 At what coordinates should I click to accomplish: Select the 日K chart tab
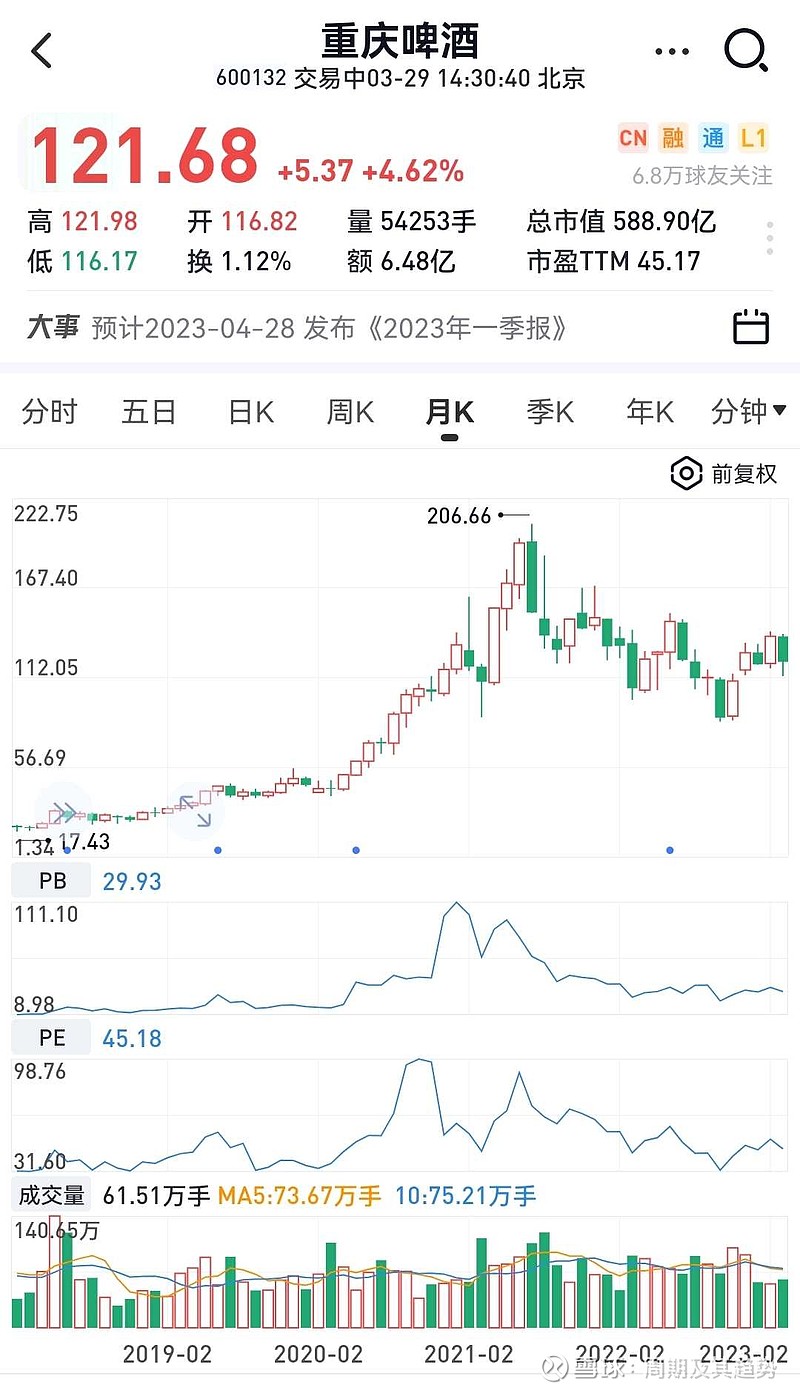coord(250,411)
